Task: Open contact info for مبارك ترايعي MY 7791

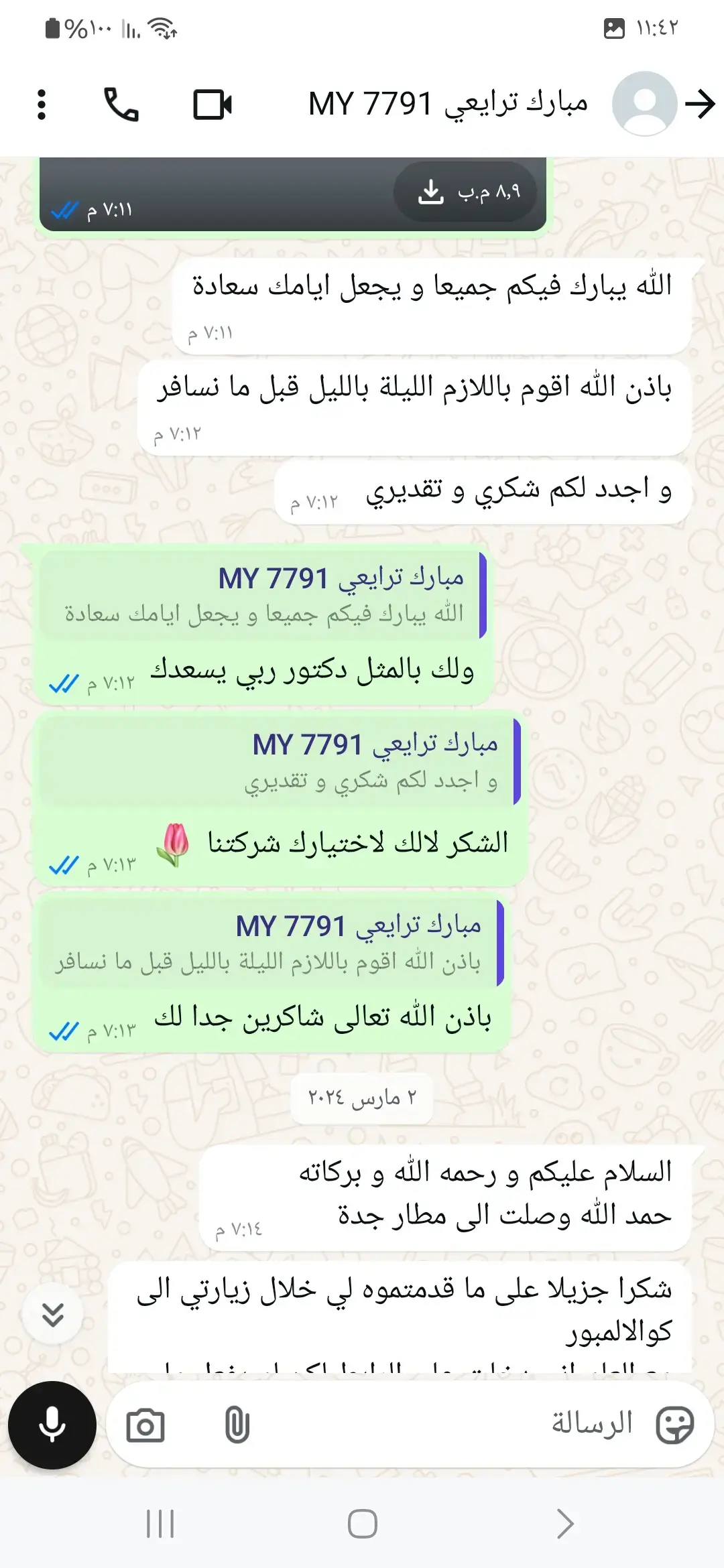Action: [x=448, y=105]
